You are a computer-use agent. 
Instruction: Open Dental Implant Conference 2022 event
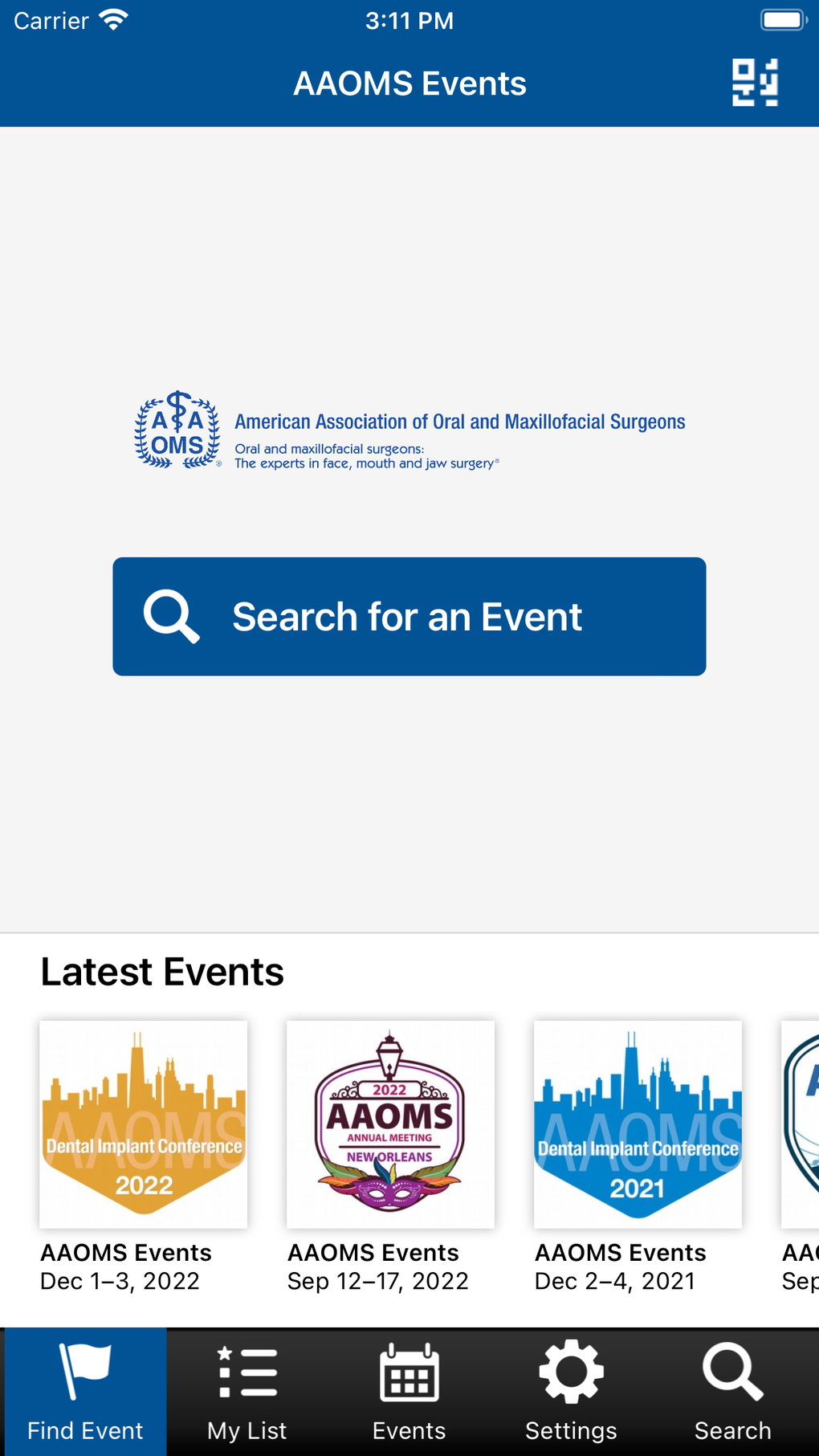(x=144, y=1124)
